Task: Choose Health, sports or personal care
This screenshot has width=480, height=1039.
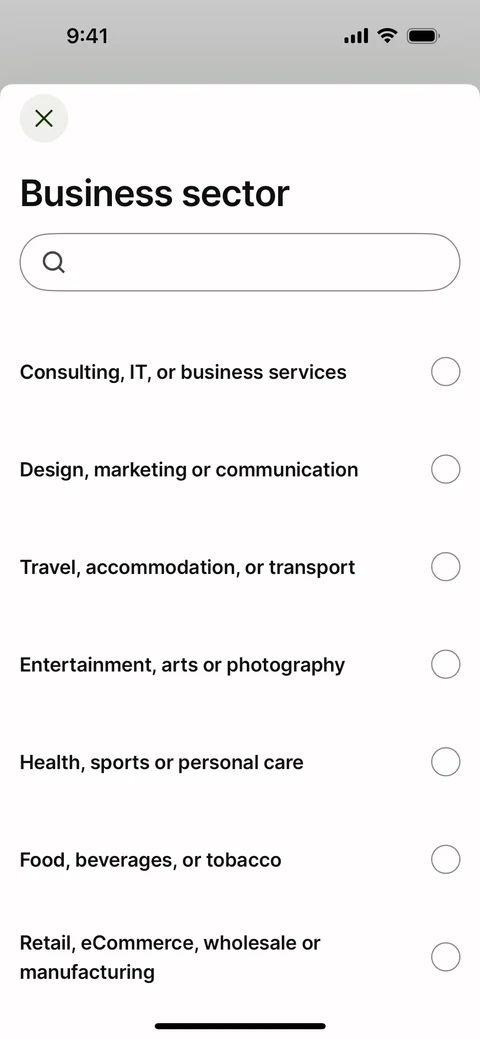Action: (240, 762)
